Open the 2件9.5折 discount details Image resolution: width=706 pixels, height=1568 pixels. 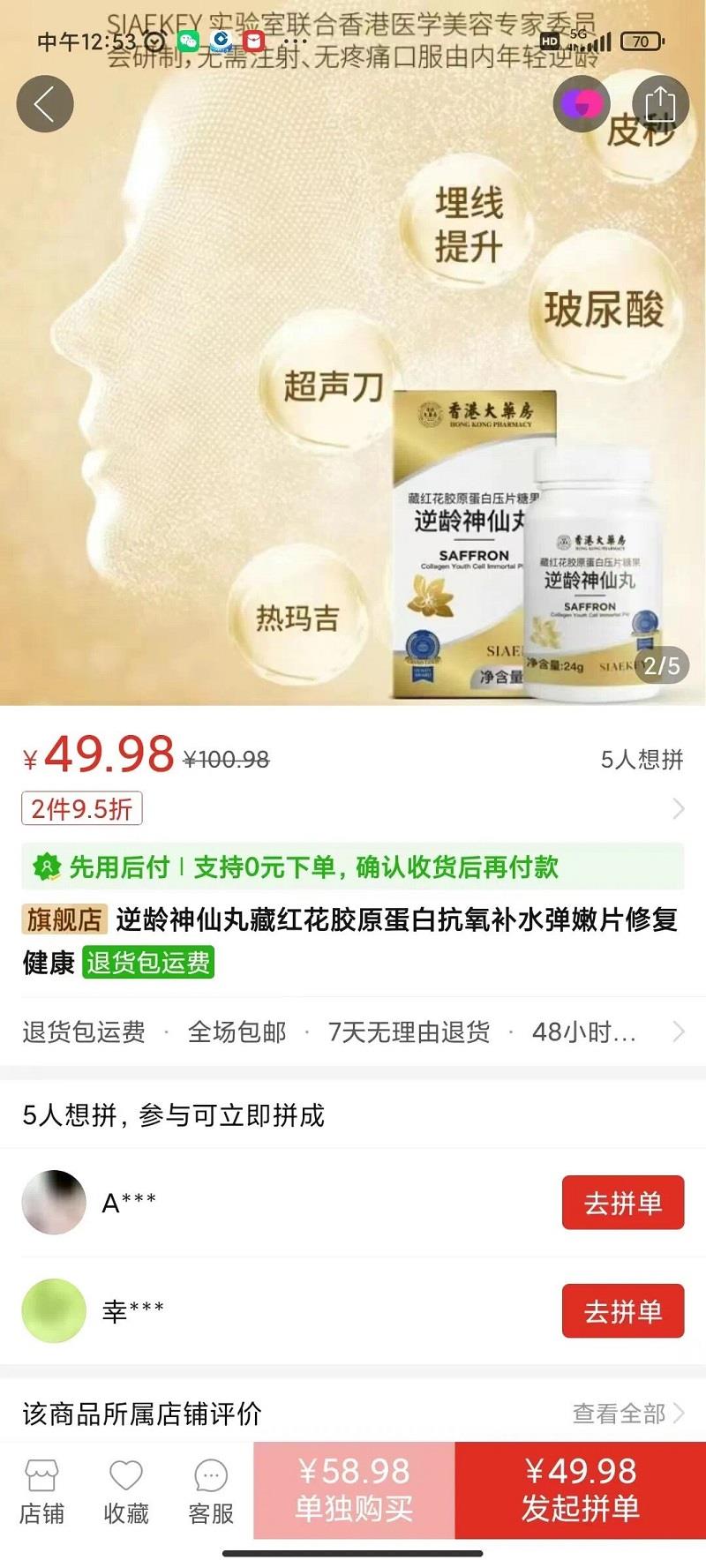(x=82, y=808)
